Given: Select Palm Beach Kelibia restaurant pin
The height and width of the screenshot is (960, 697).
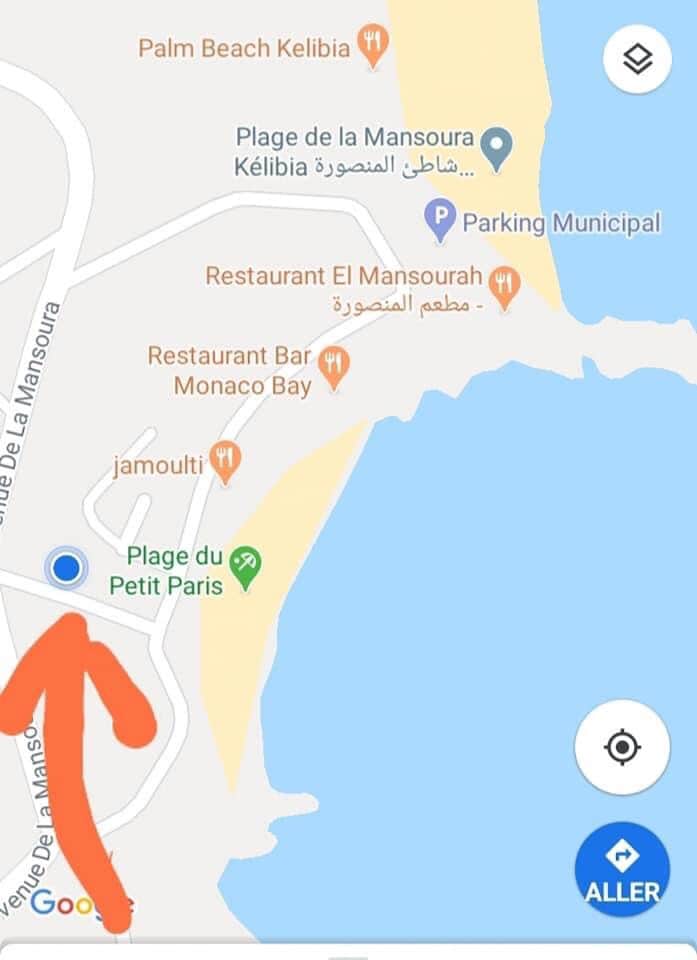Looking at the screenshot, I should [373, 45].
